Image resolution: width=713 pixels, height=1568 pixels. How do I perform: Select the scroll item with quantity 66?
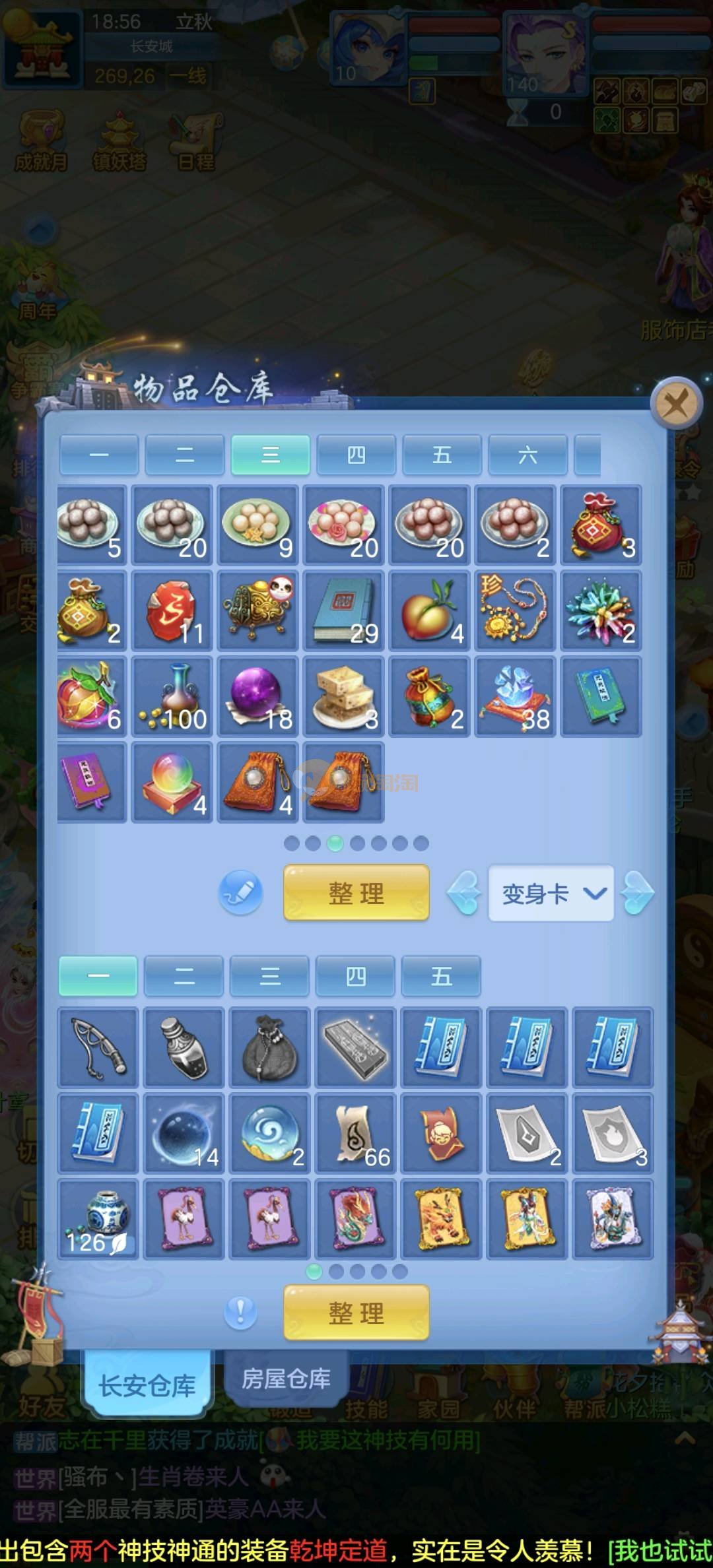(356, 1133)
